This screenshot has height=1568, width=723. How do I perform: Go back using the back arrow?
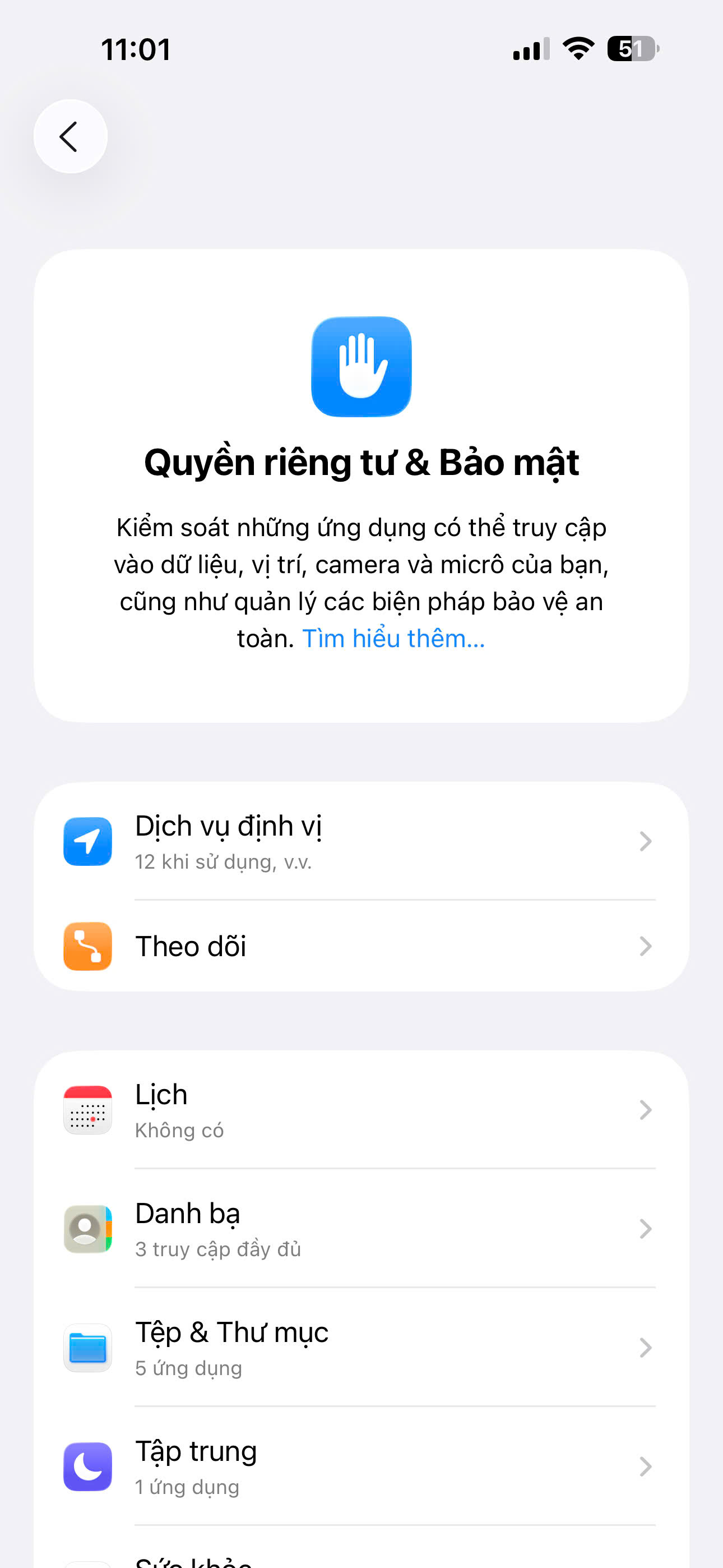(x=70, y=136)
